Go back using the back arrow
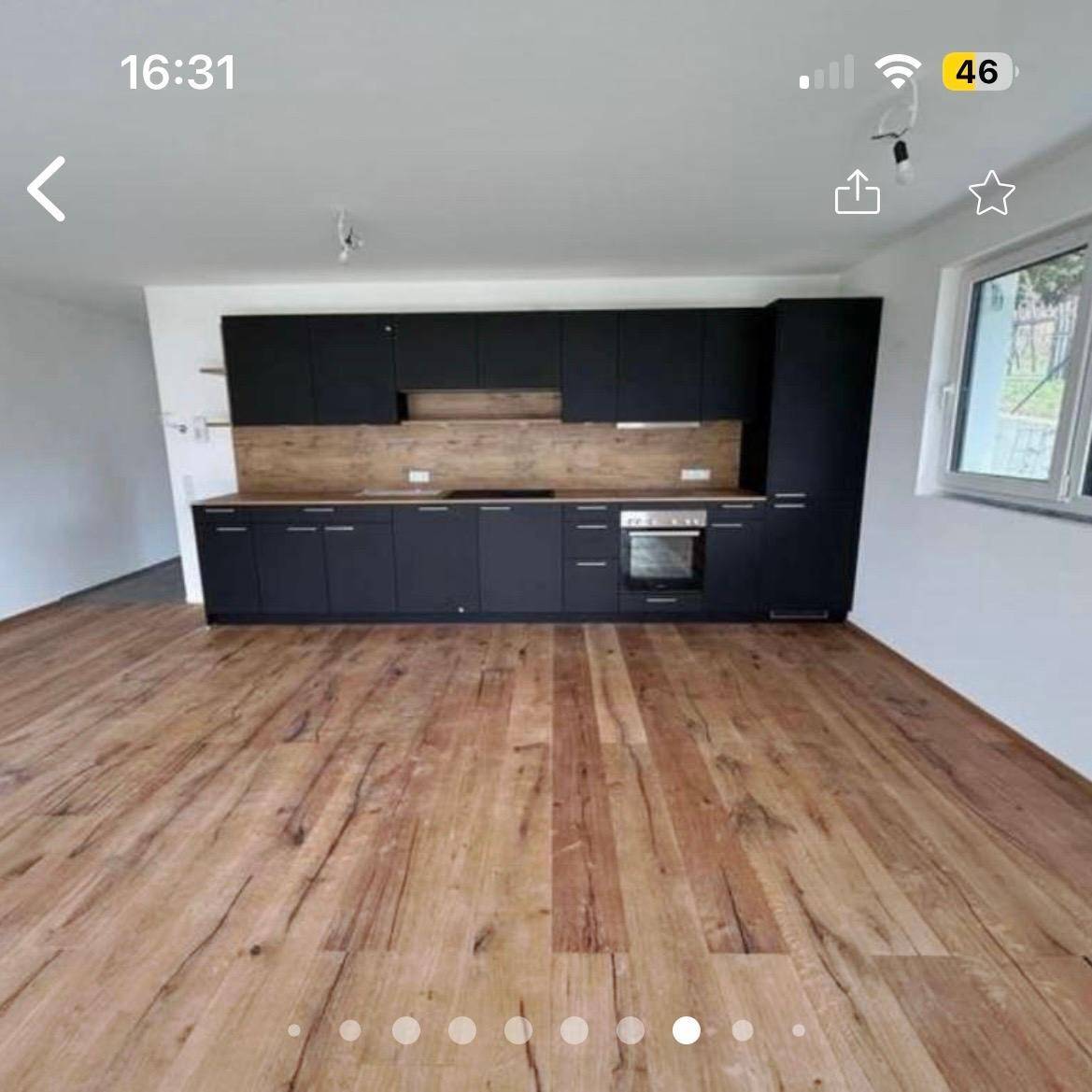This screenshot has height=1092, width=1092. (47, 189)
